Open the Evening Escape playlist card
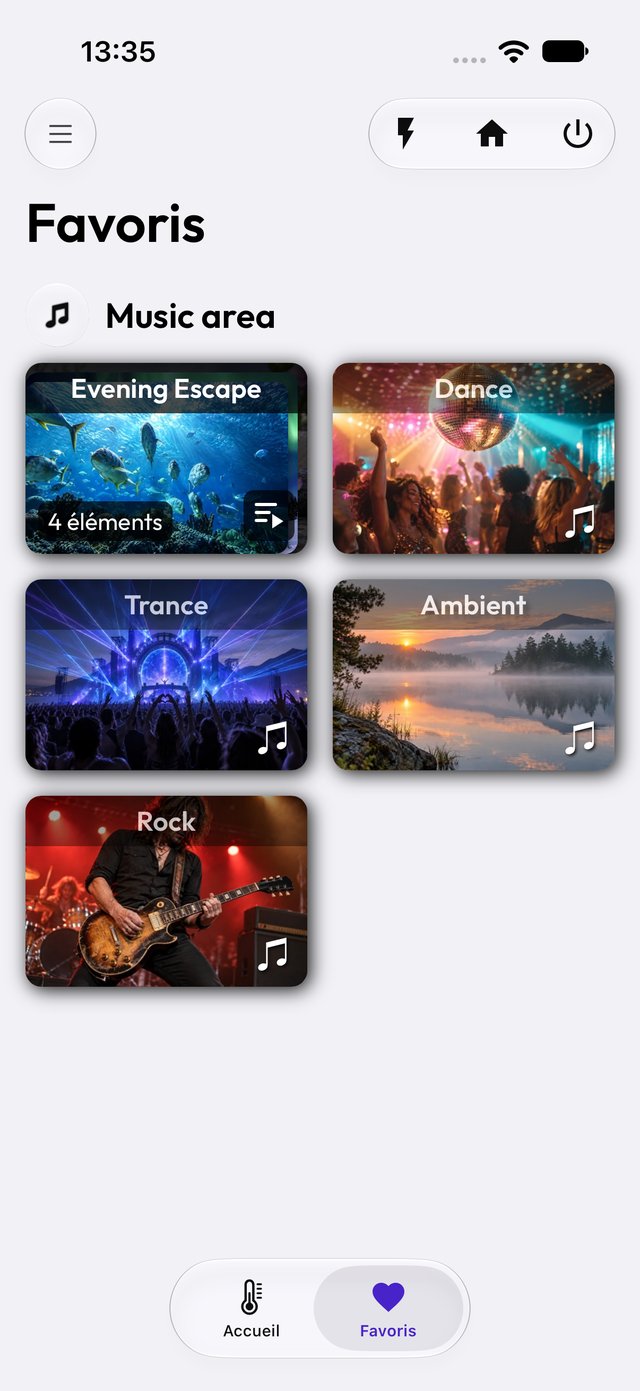The height and width of the screenshot is (1391, 640). [166, 458]
